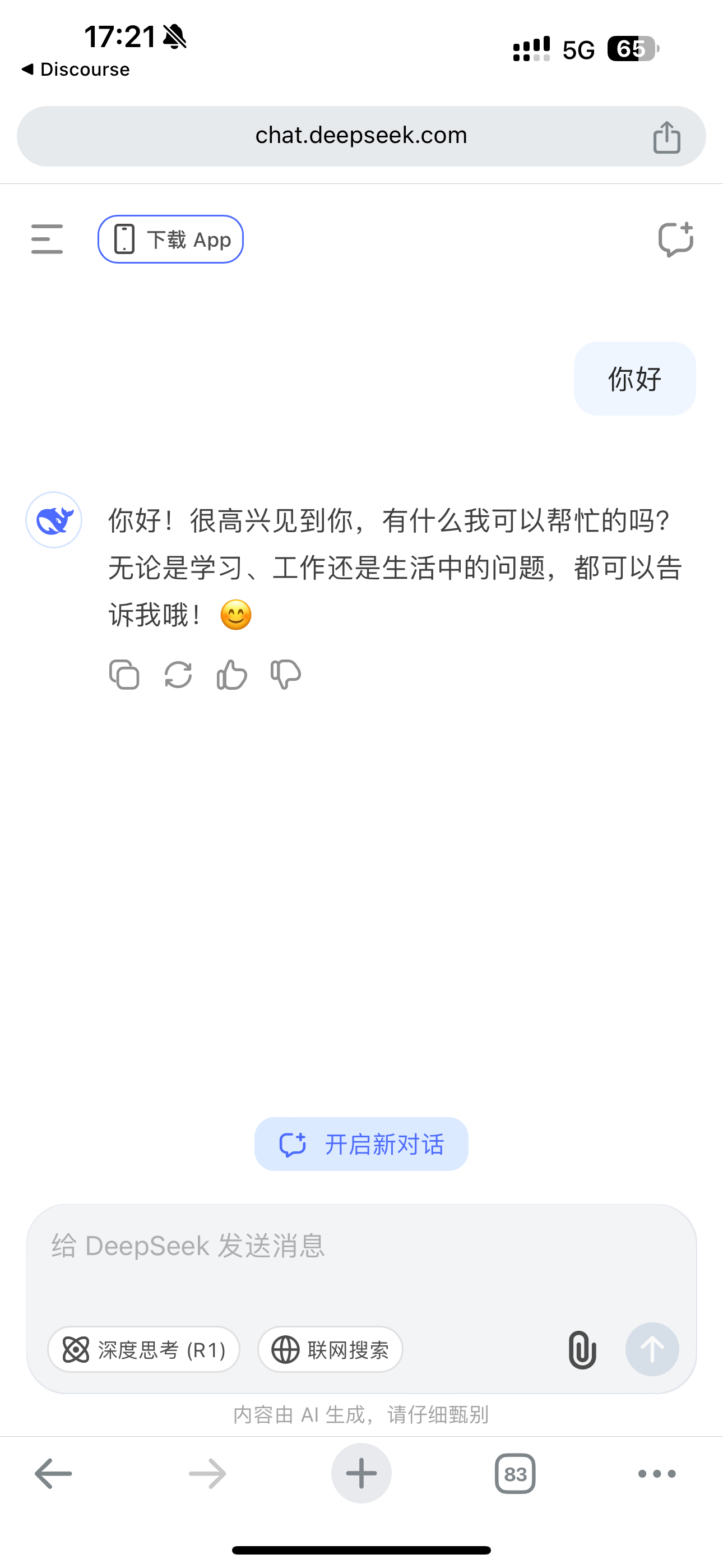Open the sidebar menu icon
The height and width of the screenshot is (1568, 723).
pos(47,238)
